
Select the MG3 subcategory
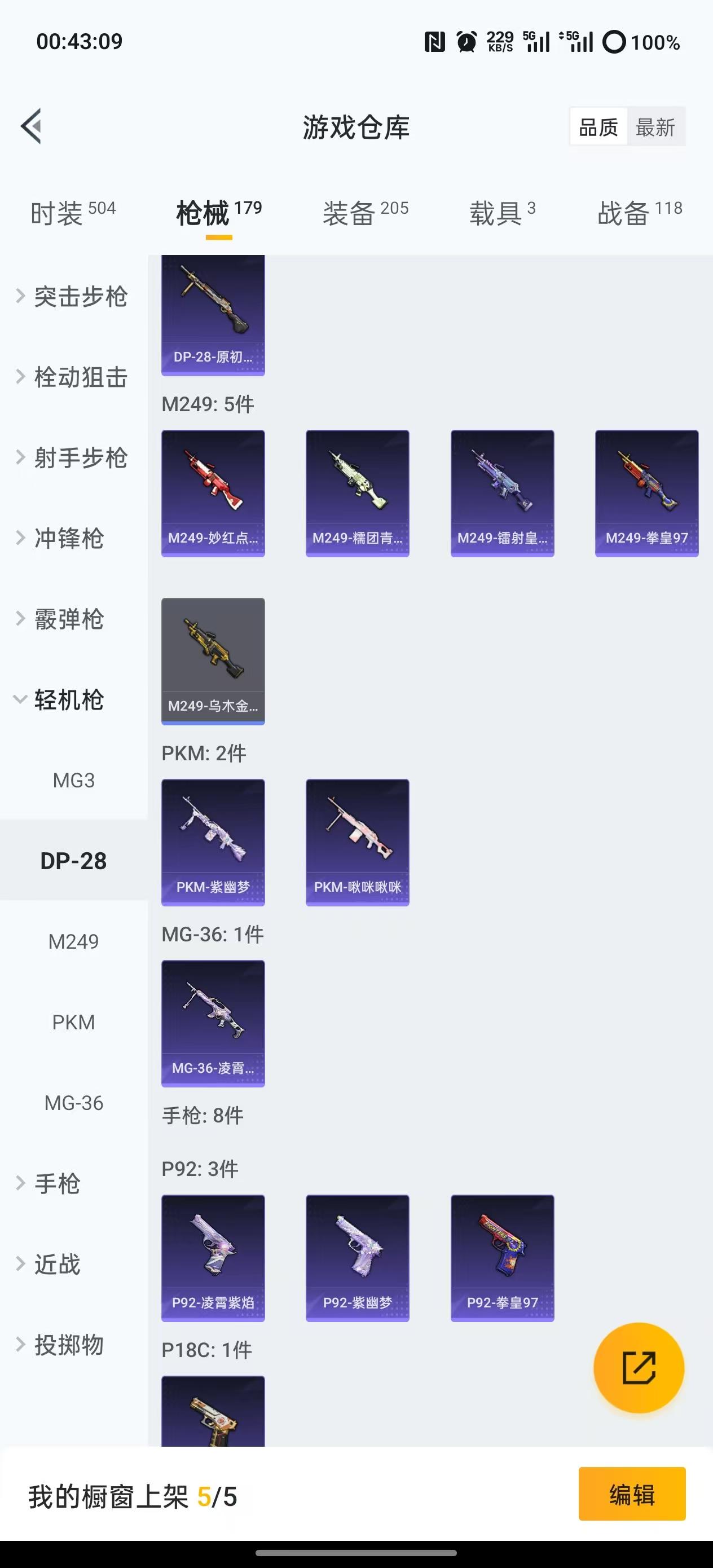click(x=74, y=779)
